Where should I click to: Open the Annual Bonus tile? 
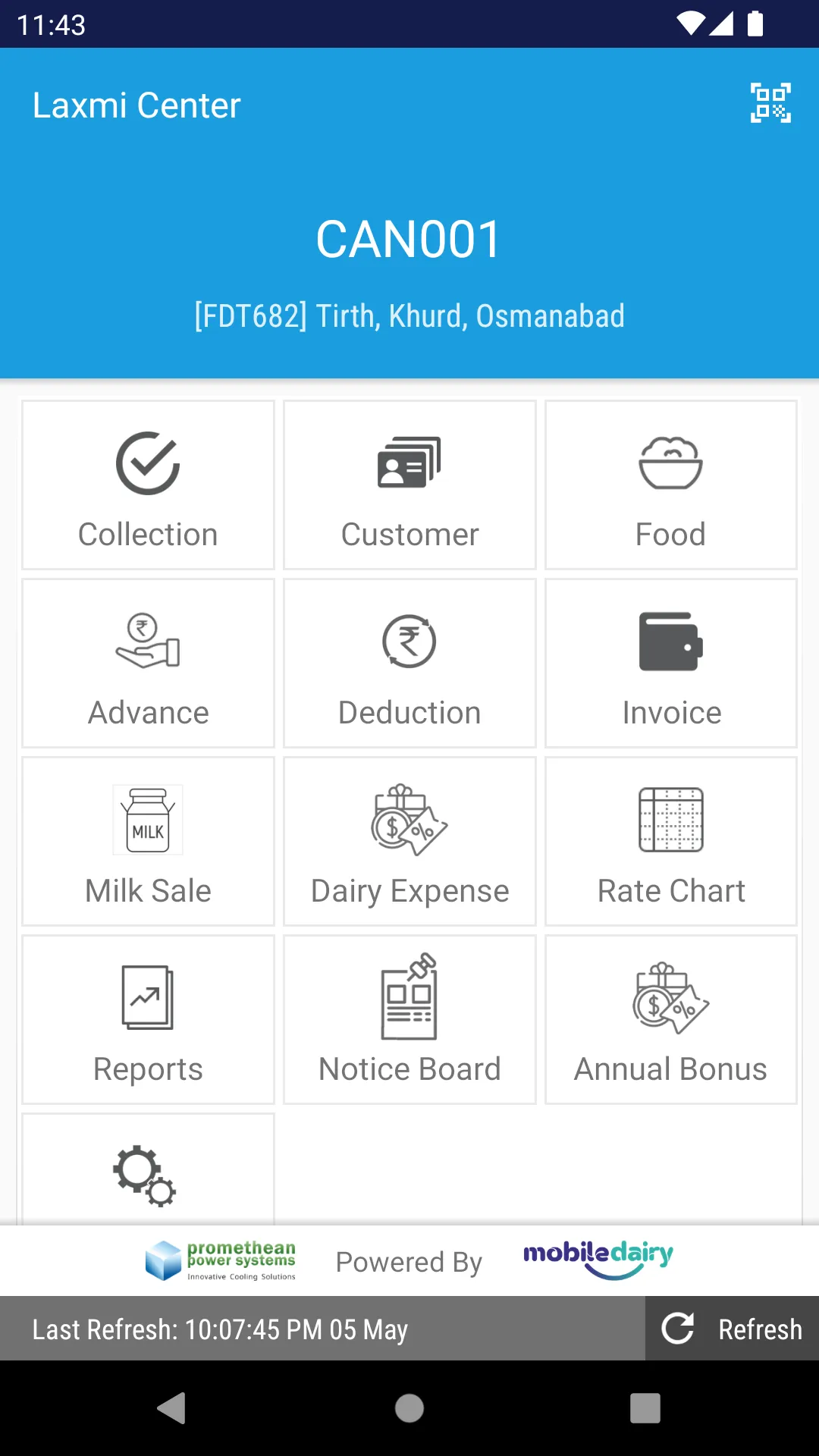671,1019
